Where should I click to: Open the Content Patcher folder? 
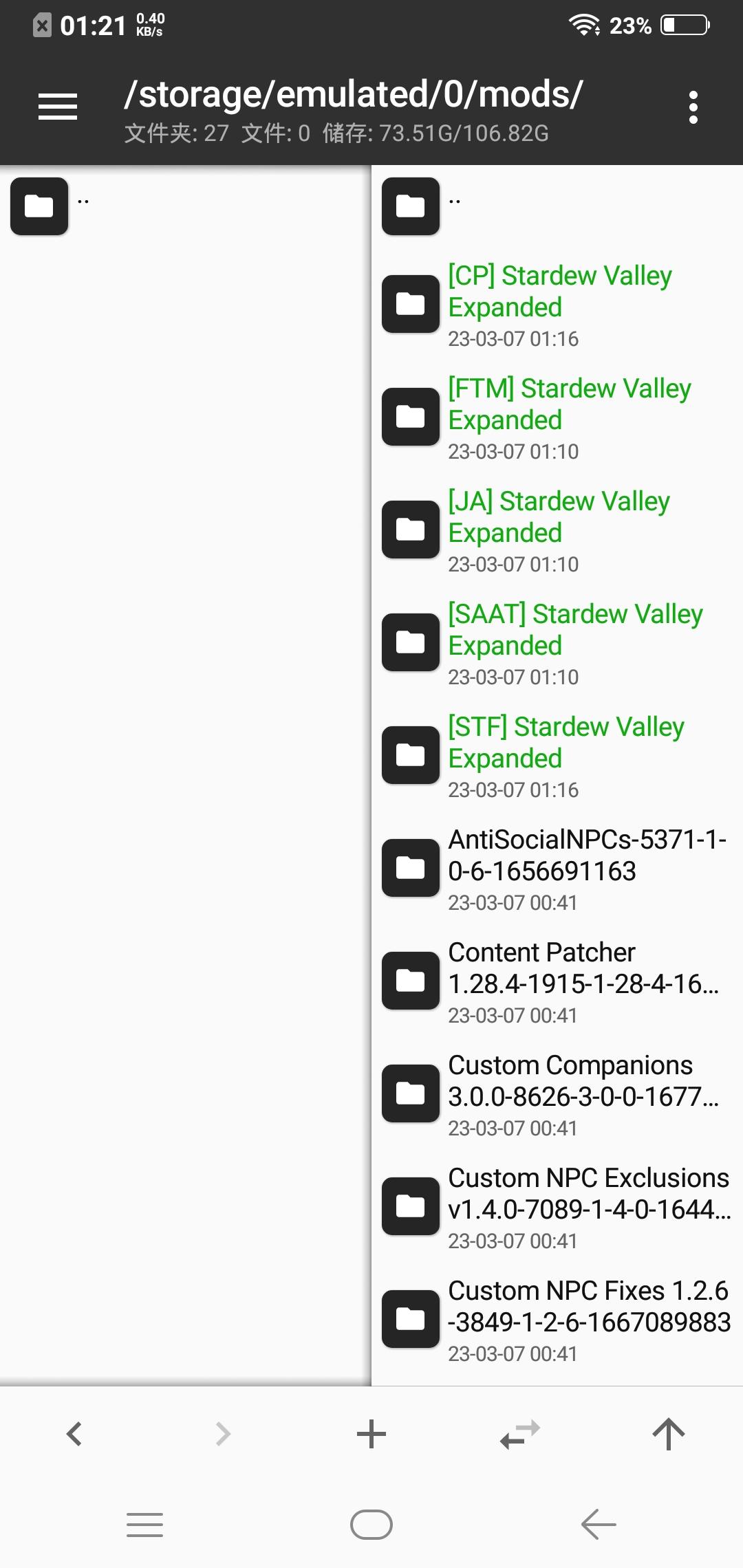(557, 981)
